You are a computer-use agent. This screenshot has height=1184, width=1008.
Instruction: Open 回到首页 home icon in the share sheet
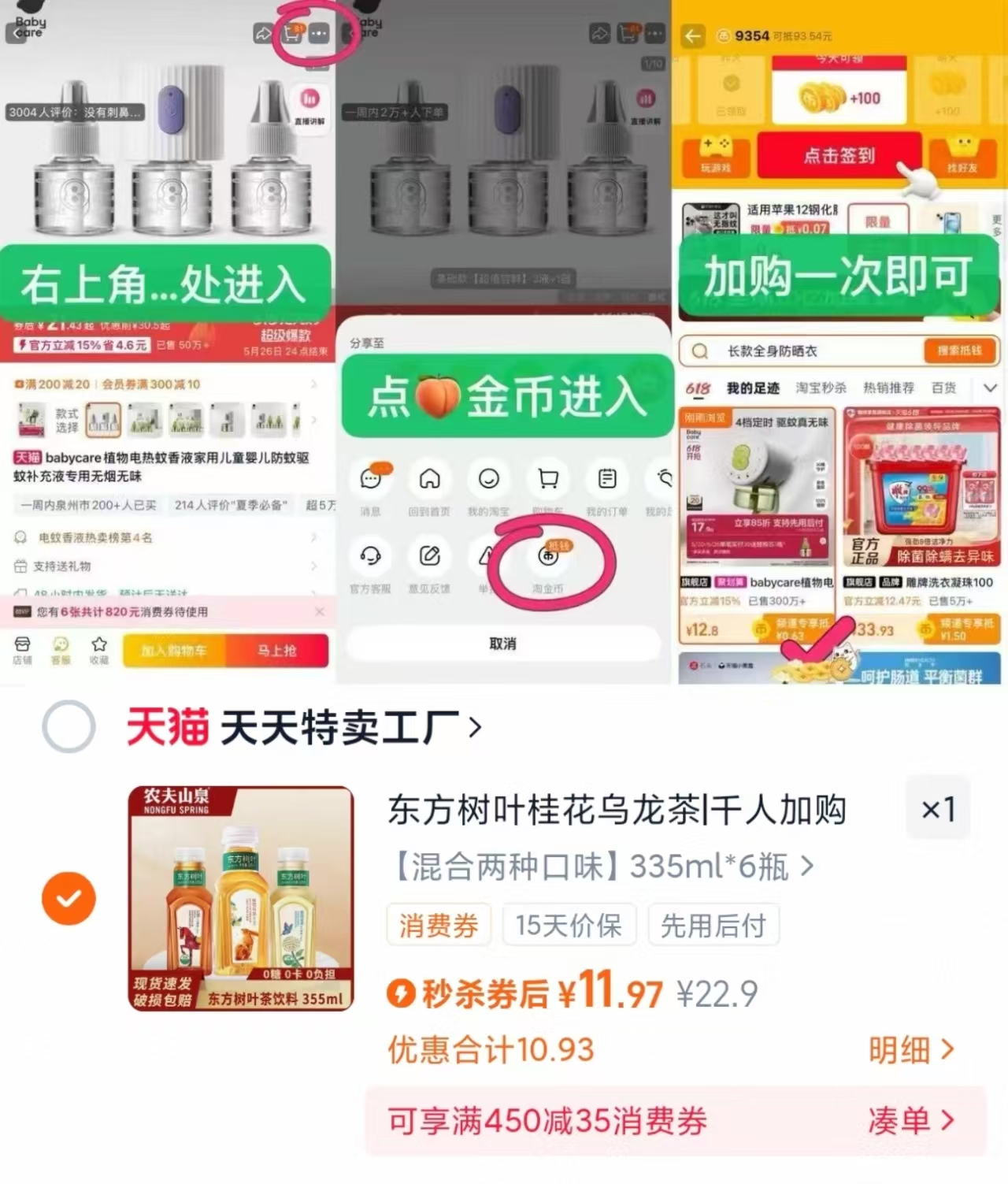click(429, 479)
